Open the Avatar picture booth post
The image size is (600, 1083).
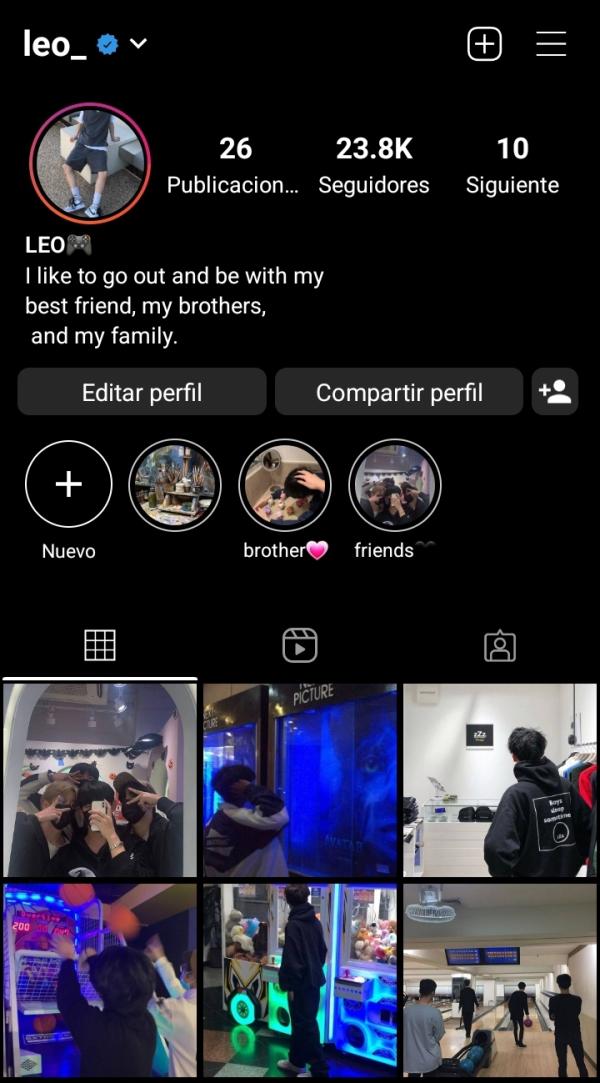coord(300,780)
